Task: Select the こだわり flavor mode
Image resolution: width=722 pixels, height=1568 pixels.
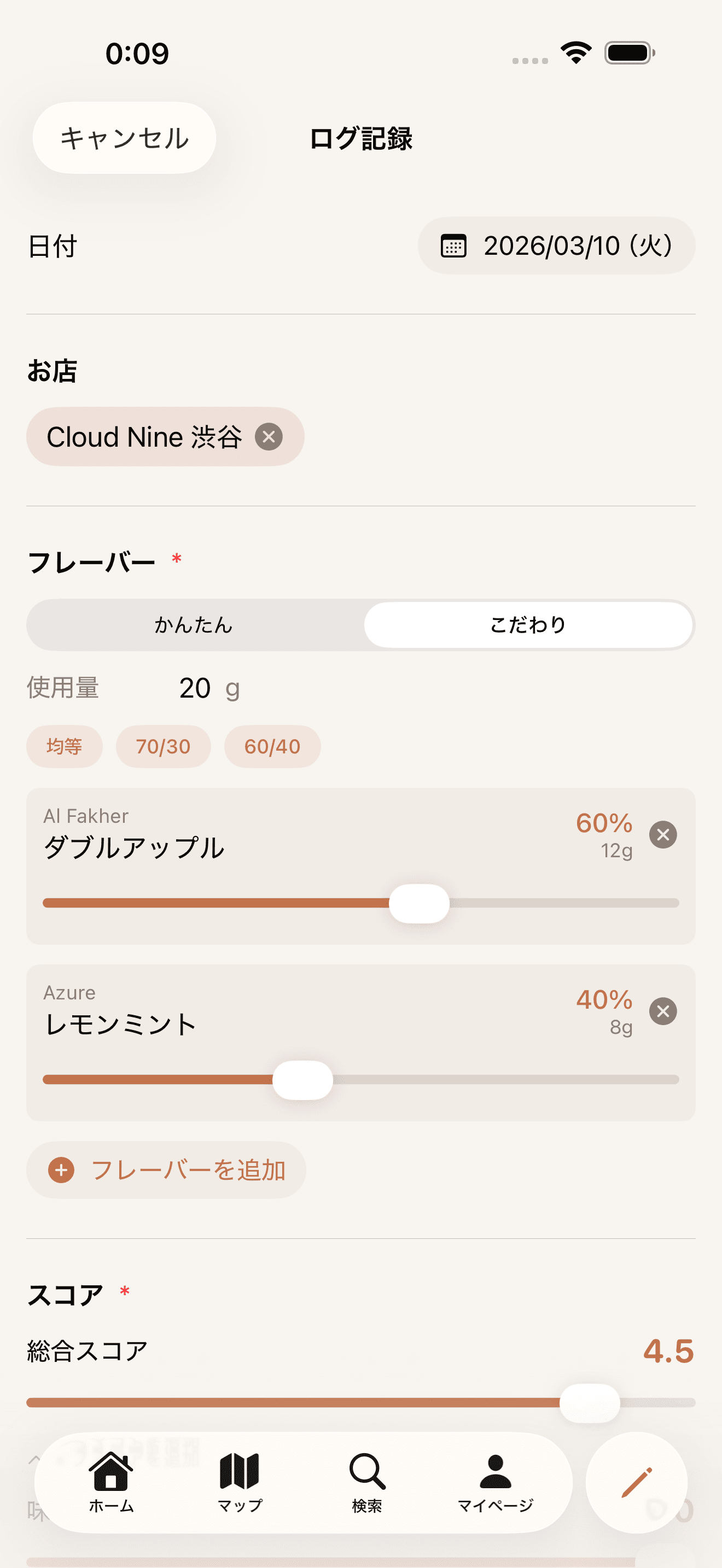Action: [x=527, y=624]
